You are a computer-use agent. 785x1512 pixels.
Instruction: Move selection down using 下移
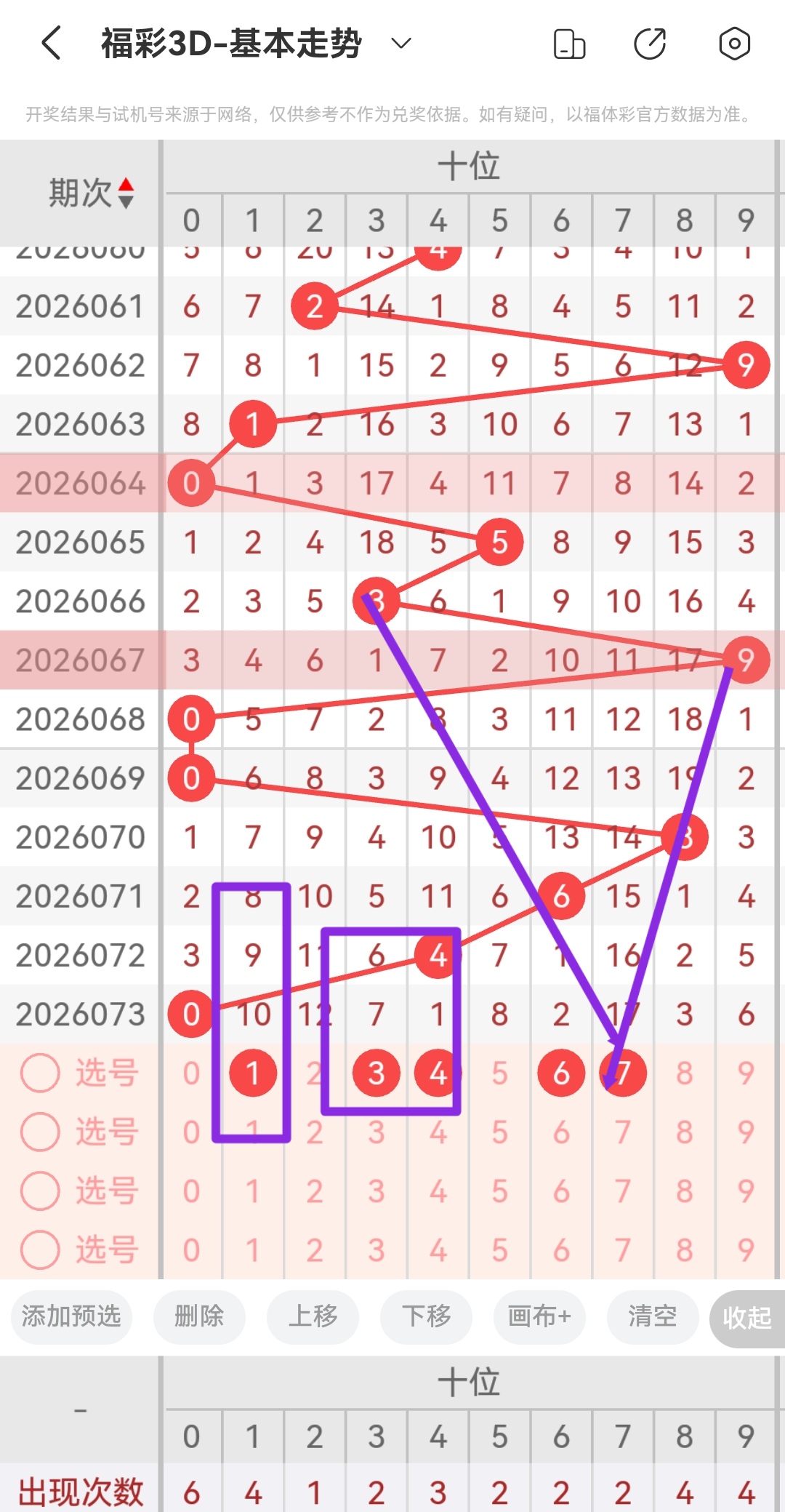pos(426,1317)
